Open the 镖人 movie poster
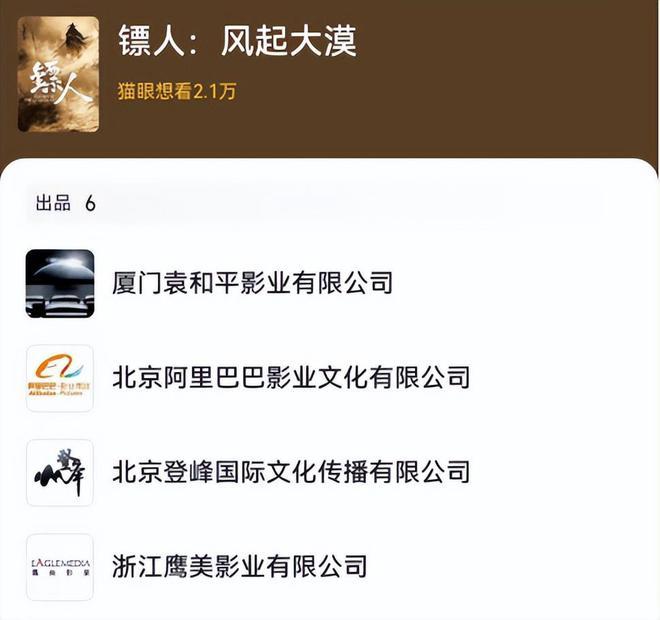 (x=59, y=74)
